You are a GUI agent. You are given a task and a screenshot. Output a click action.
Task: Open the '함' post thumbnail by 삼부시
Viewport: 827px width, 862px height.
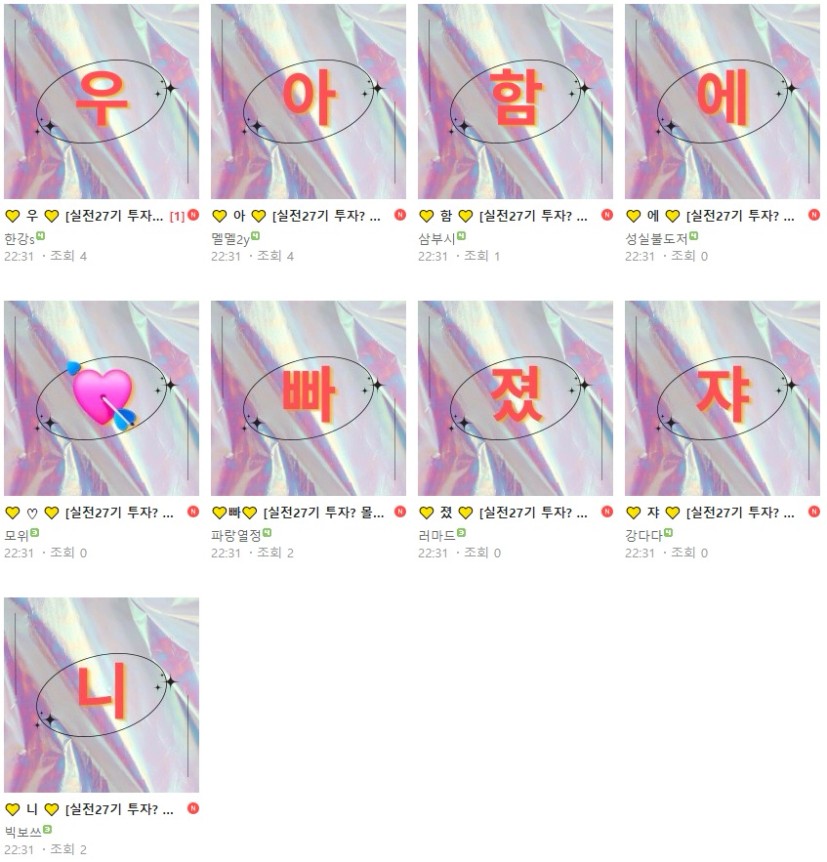pos(515,101)
